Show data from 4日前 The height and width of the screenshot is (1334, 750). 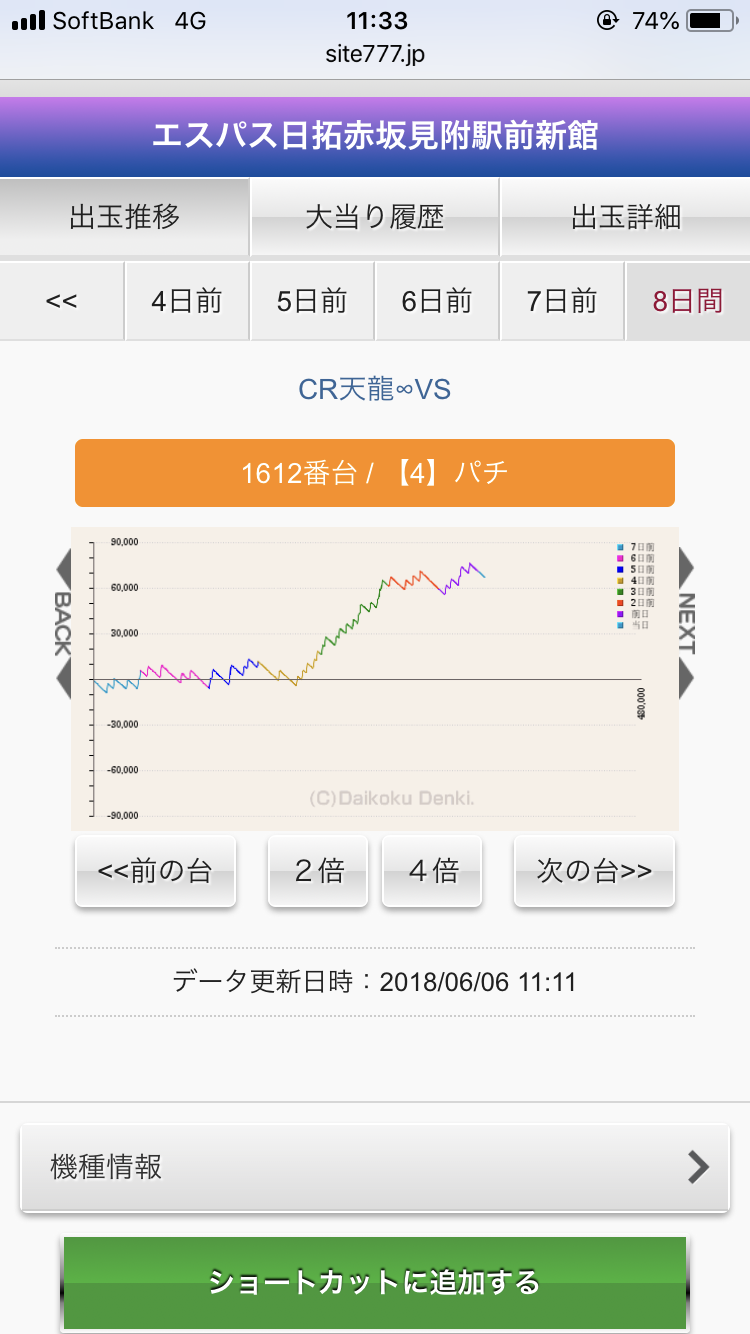coord(187,301)
